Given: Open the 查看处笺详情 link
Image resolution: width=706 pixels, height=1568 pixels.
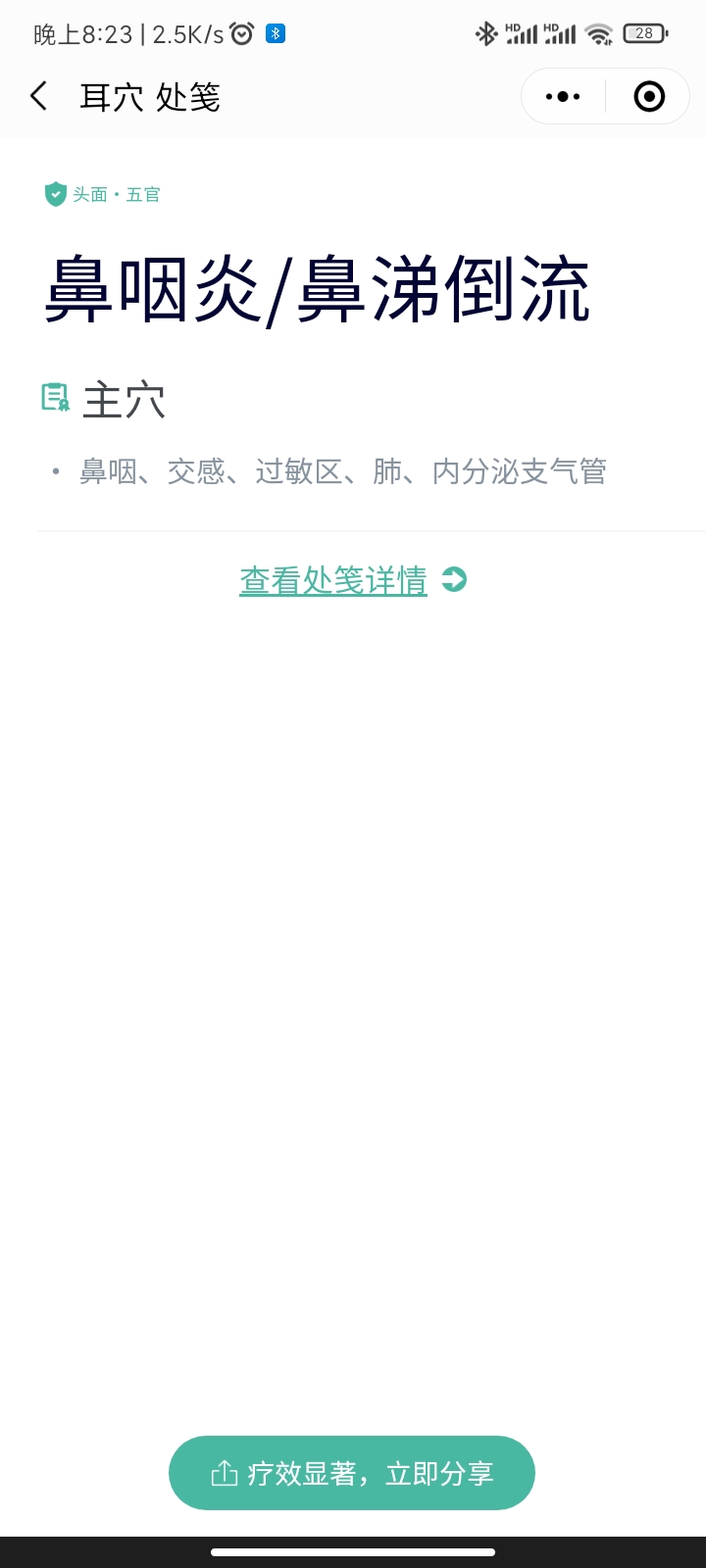Looking at the screenshot, I should (334, 580).
